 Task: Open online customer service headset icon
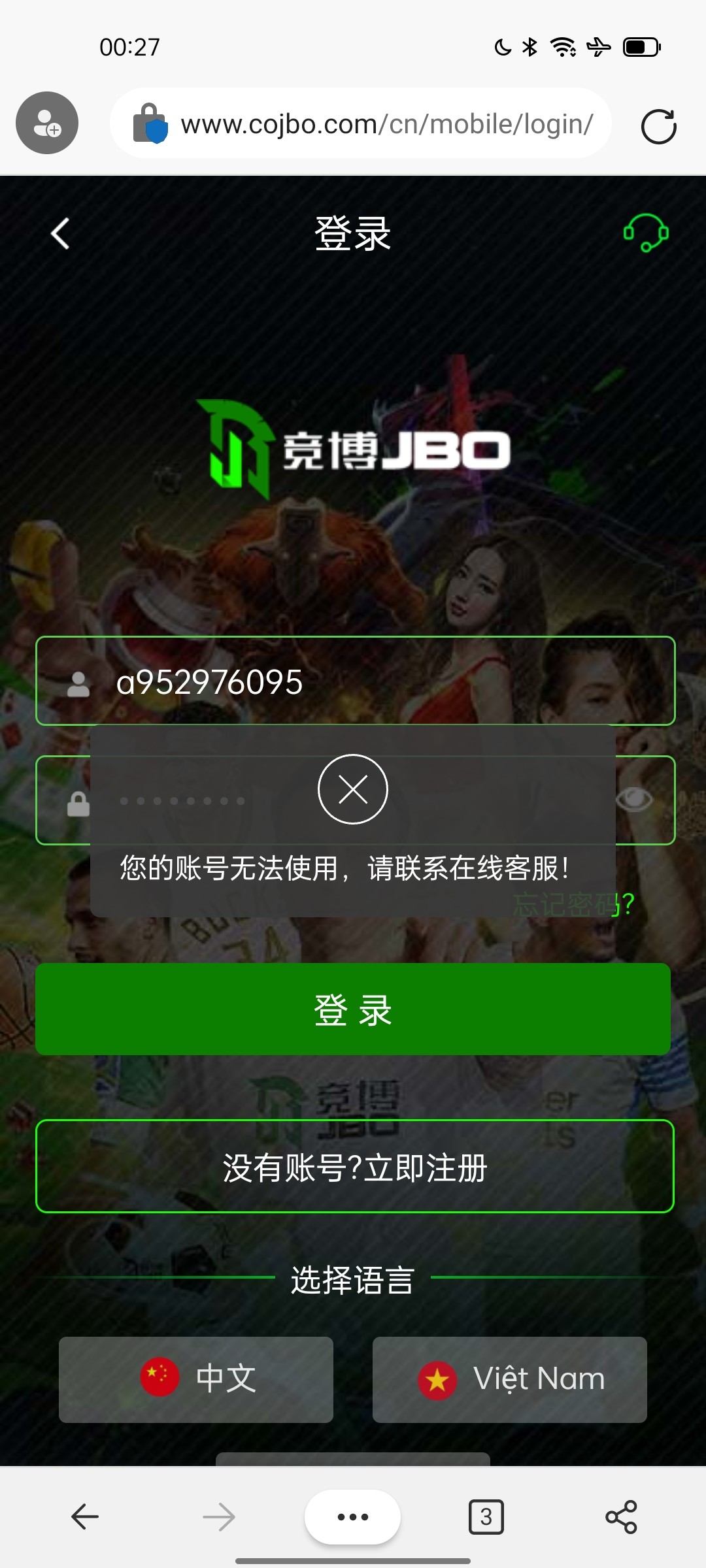(x=646, y=233)
